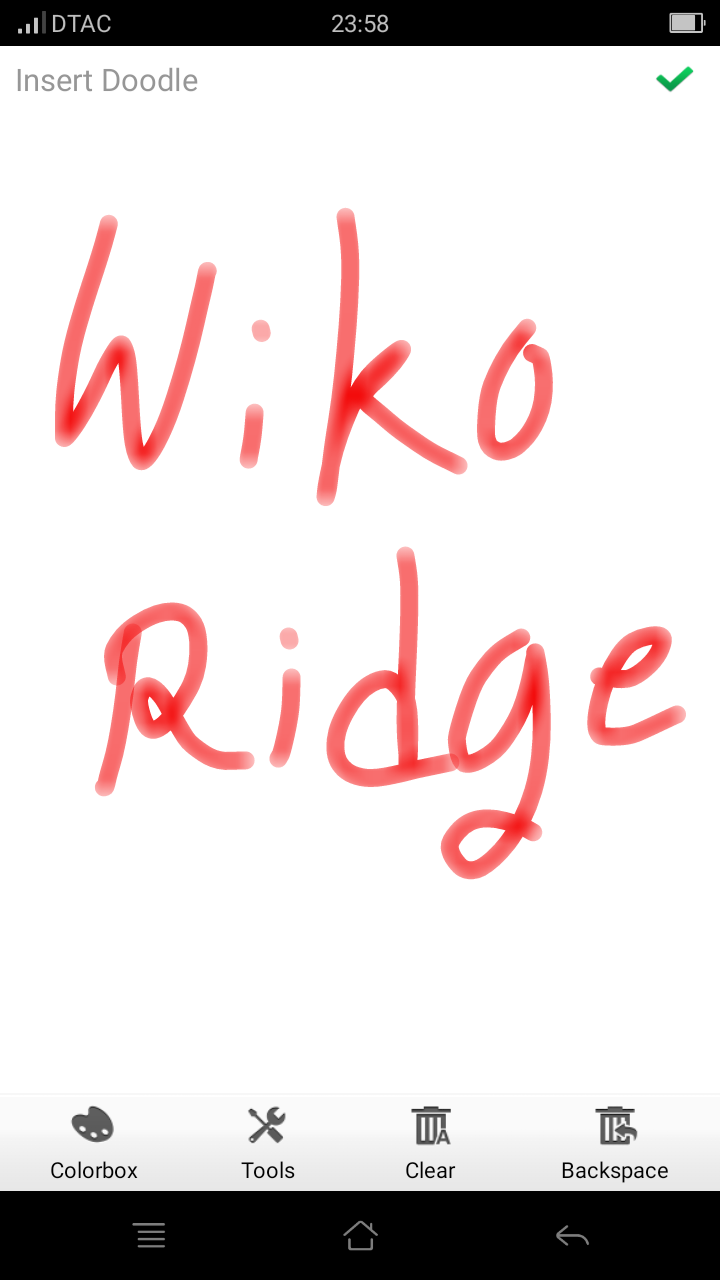Open the Tools menu
The width and height of the screenshot is (720, 1280).
point(267,1143)
